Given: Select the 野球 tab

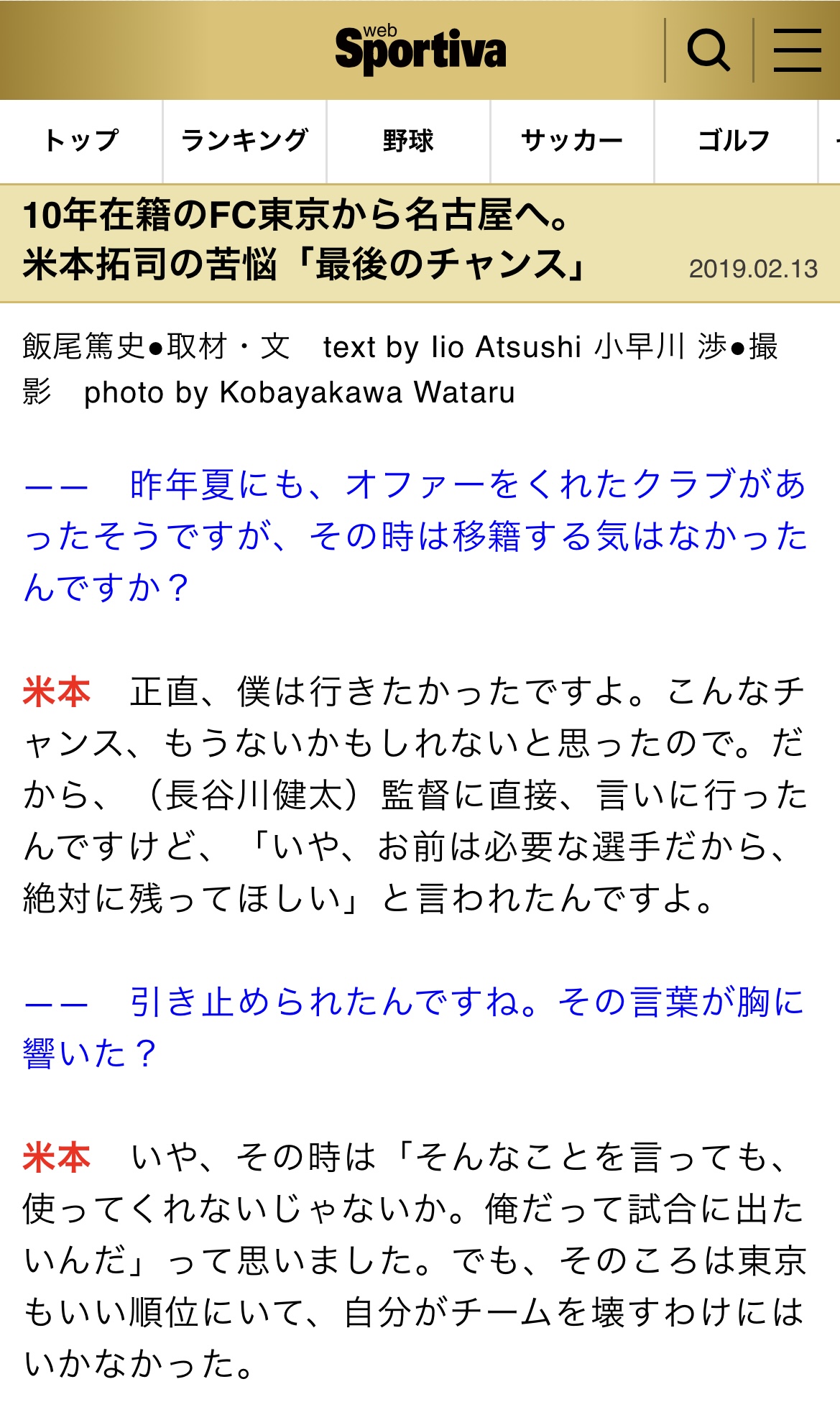Looking at the screenshot, I should point(408,141).
